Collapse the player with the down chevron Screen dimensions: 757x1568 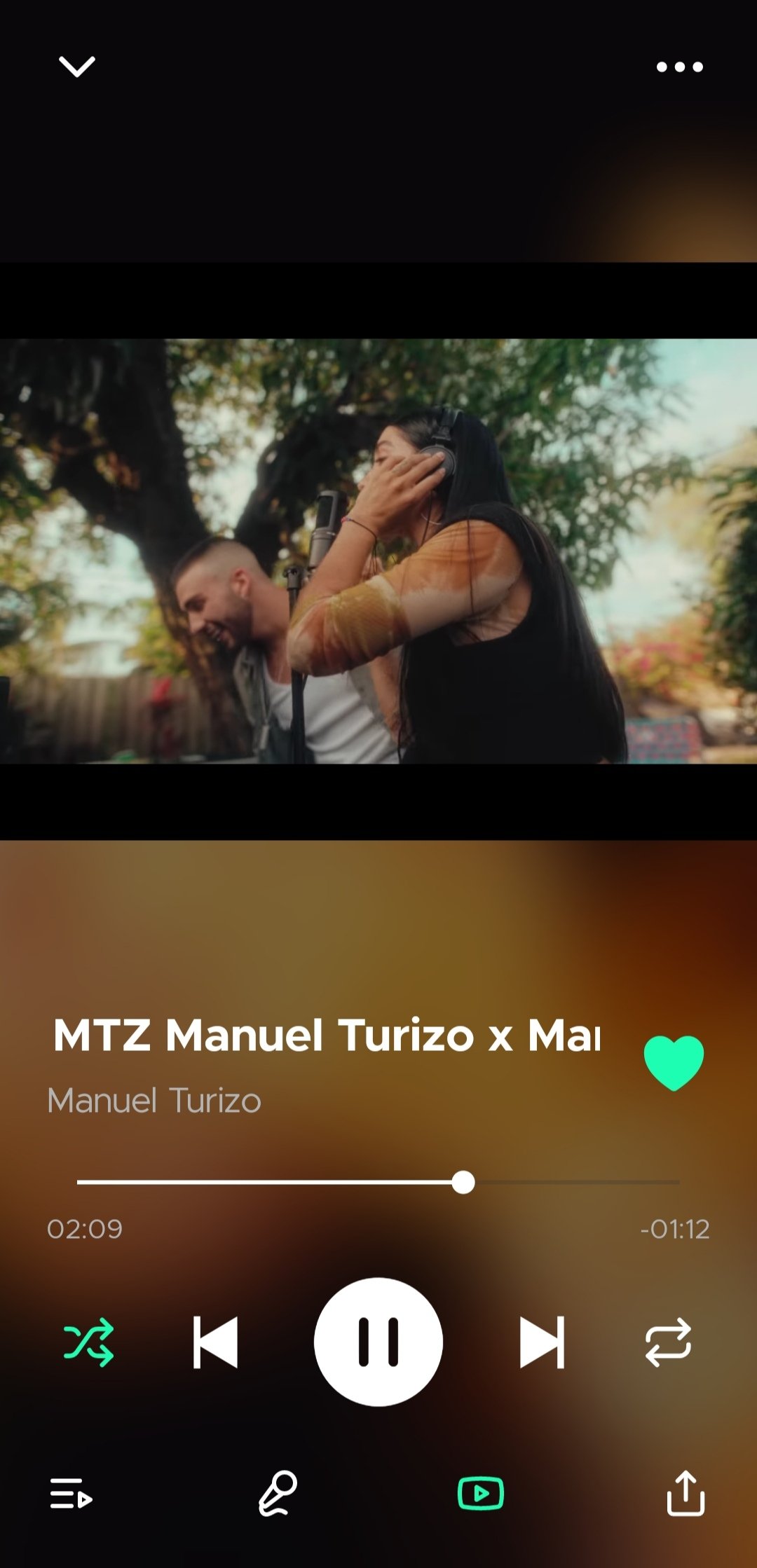[x=77, y=67]
